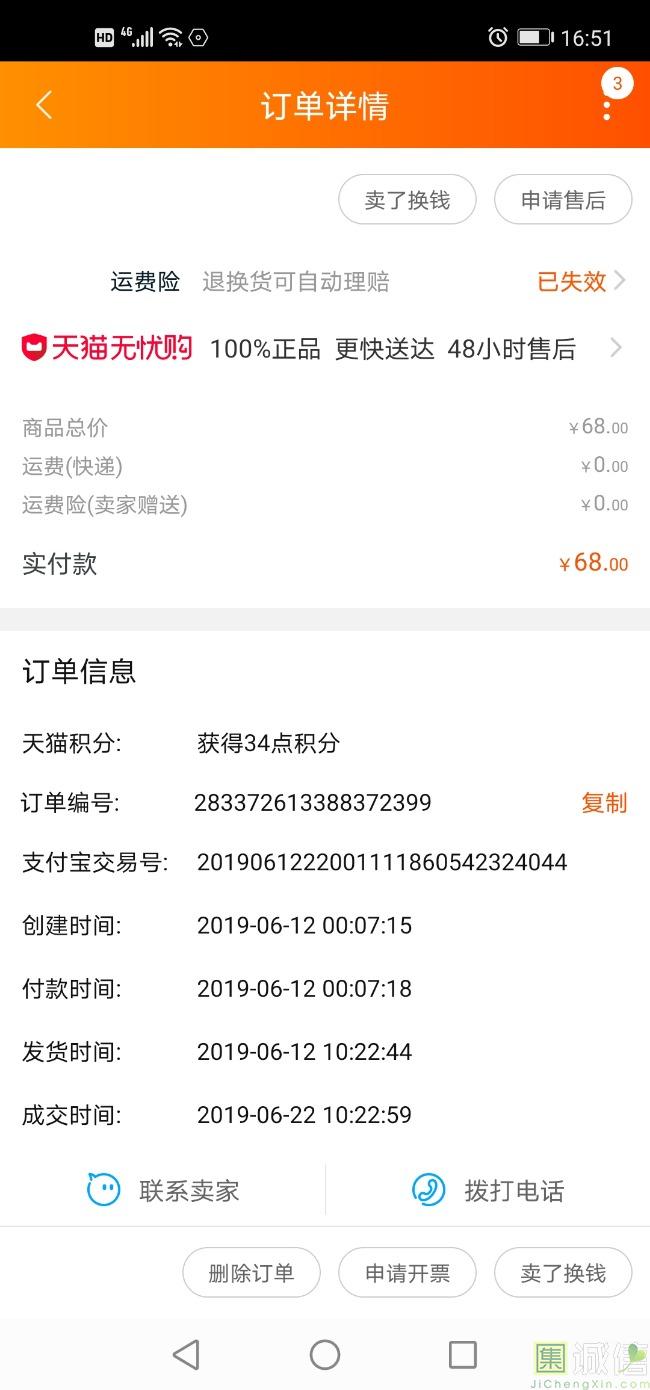
Task: Tap the bottom 卖了换钱 button
Action: (563, 1273)
